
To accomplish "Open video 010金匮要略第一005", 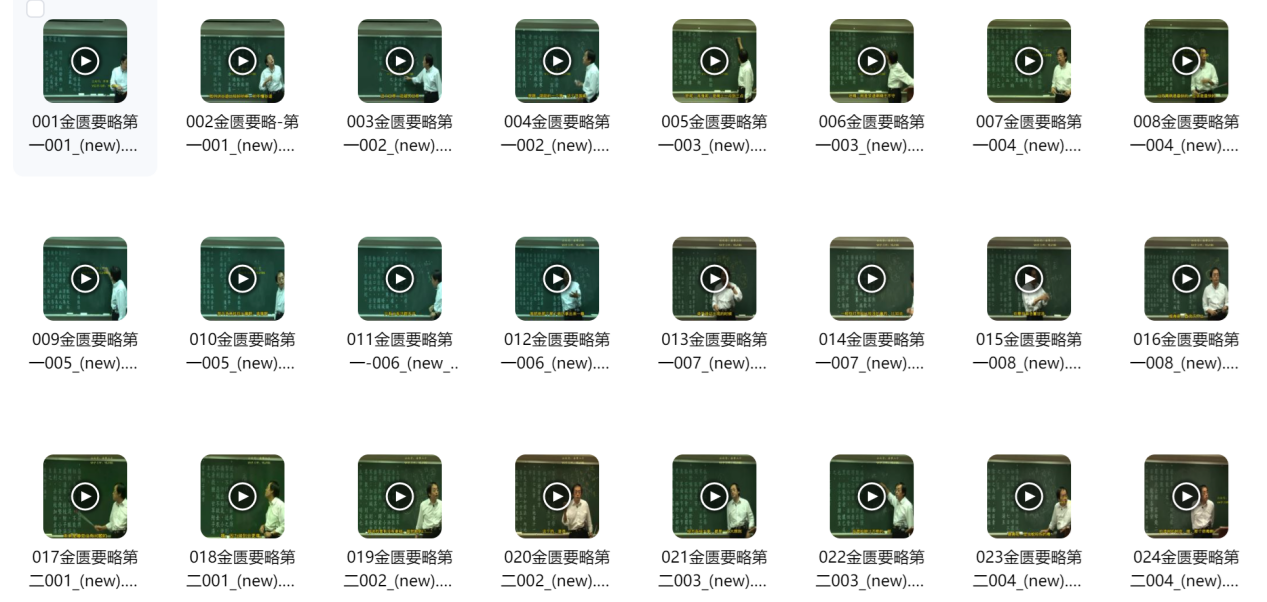I will pyautogui.click(x=242, y=278).
